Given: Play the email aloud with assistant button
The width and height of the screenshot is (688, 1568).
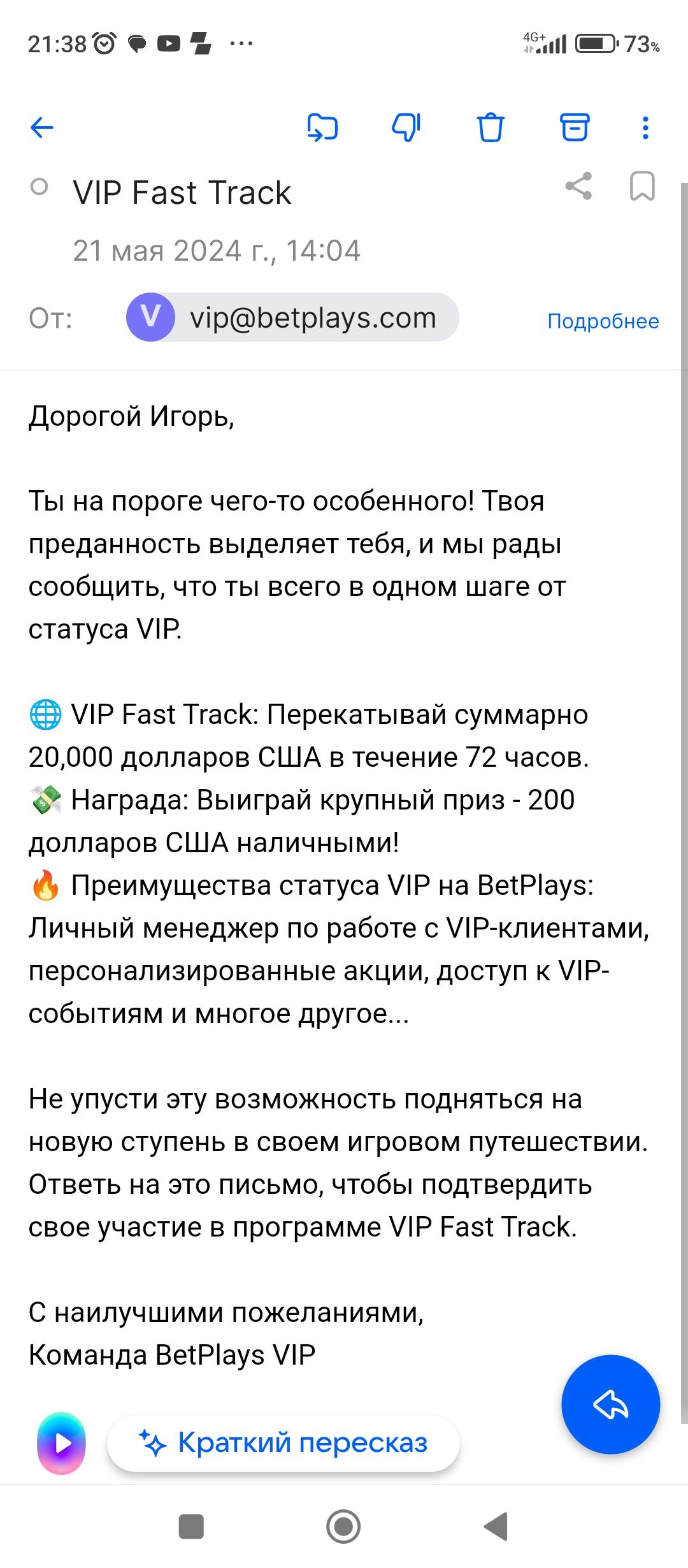Looking at the screenshot, I should pos(62,1443).
